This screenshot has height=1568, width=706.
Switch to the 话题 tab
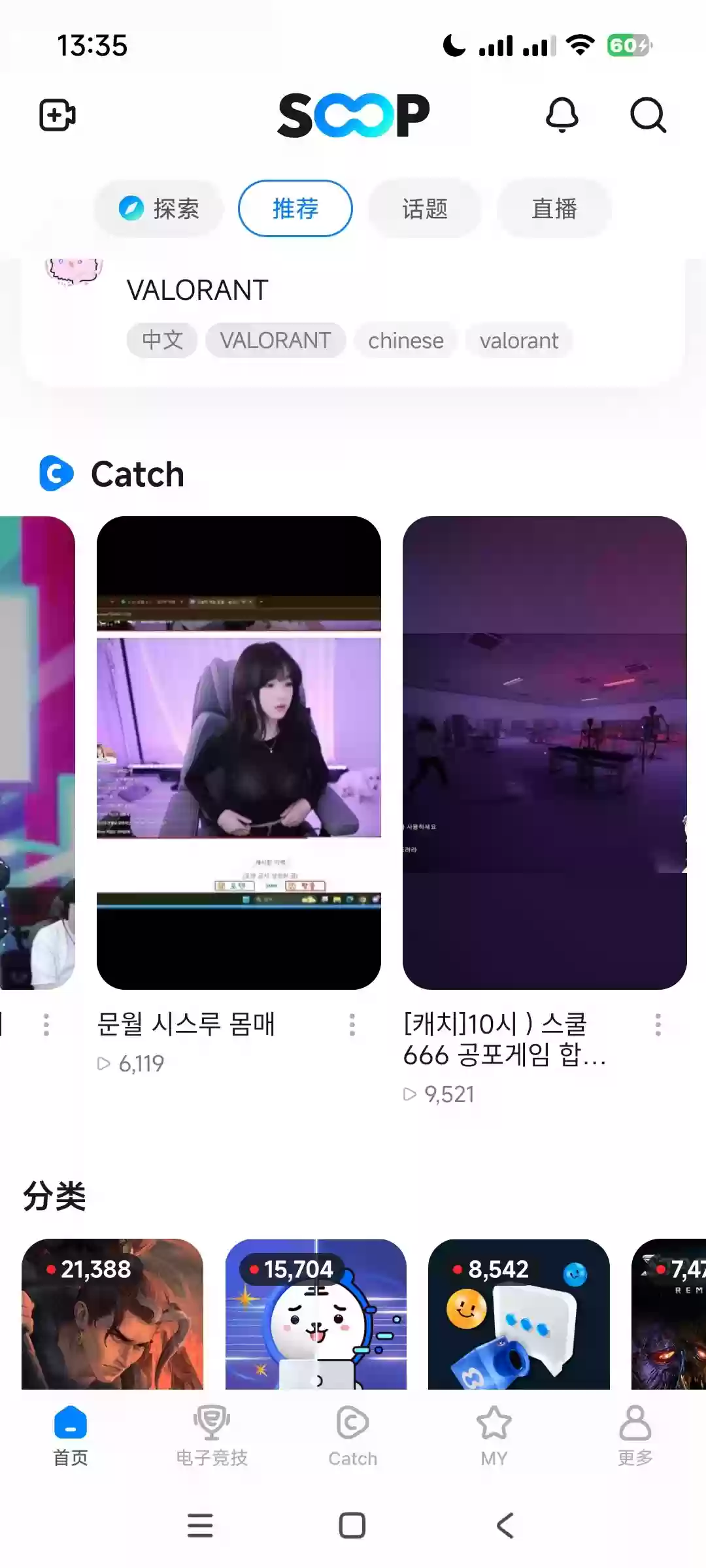[424, 209]
